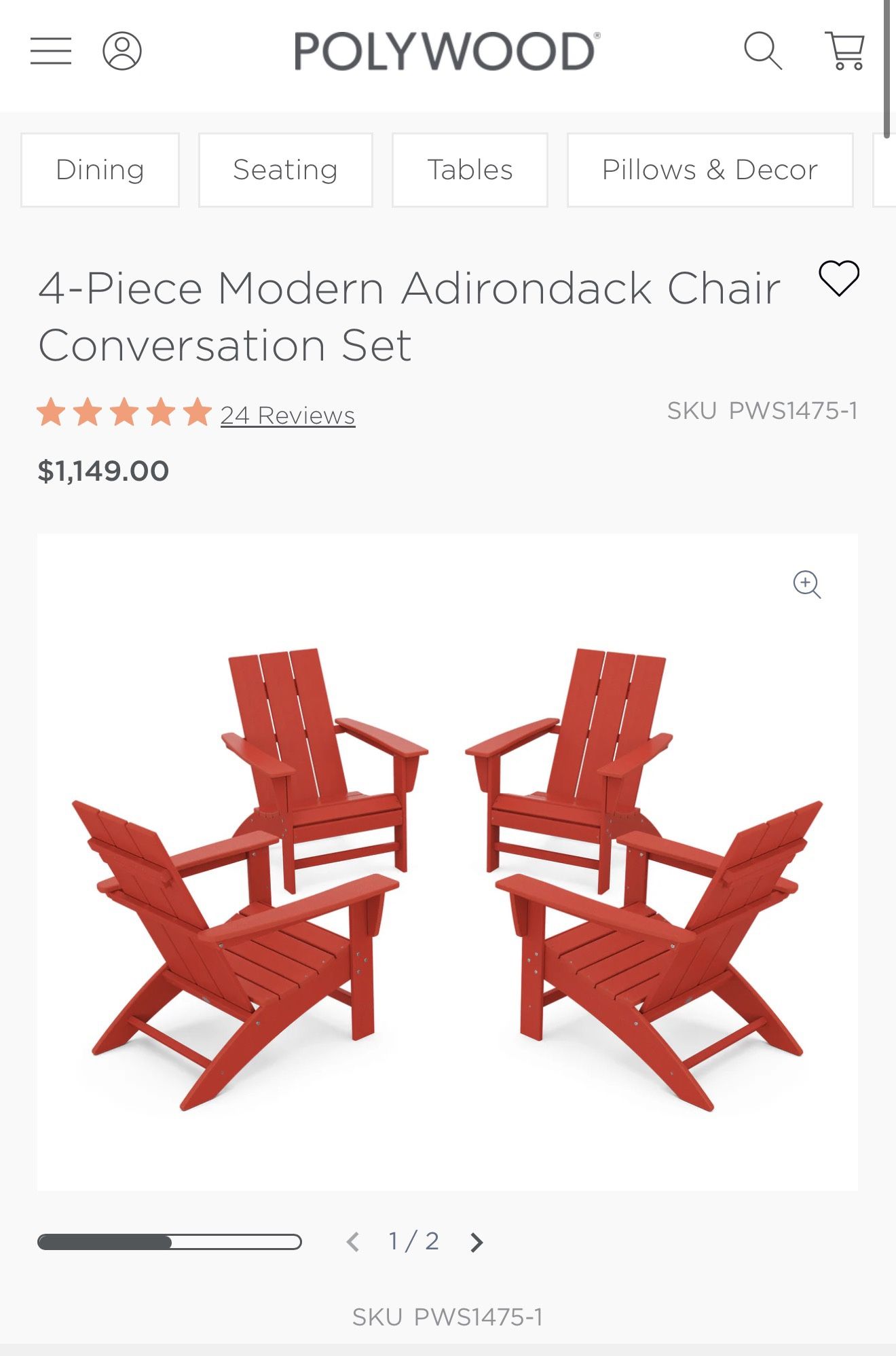
Task: Open the red Adirondack chairs photo
Action: click(447, 876)
